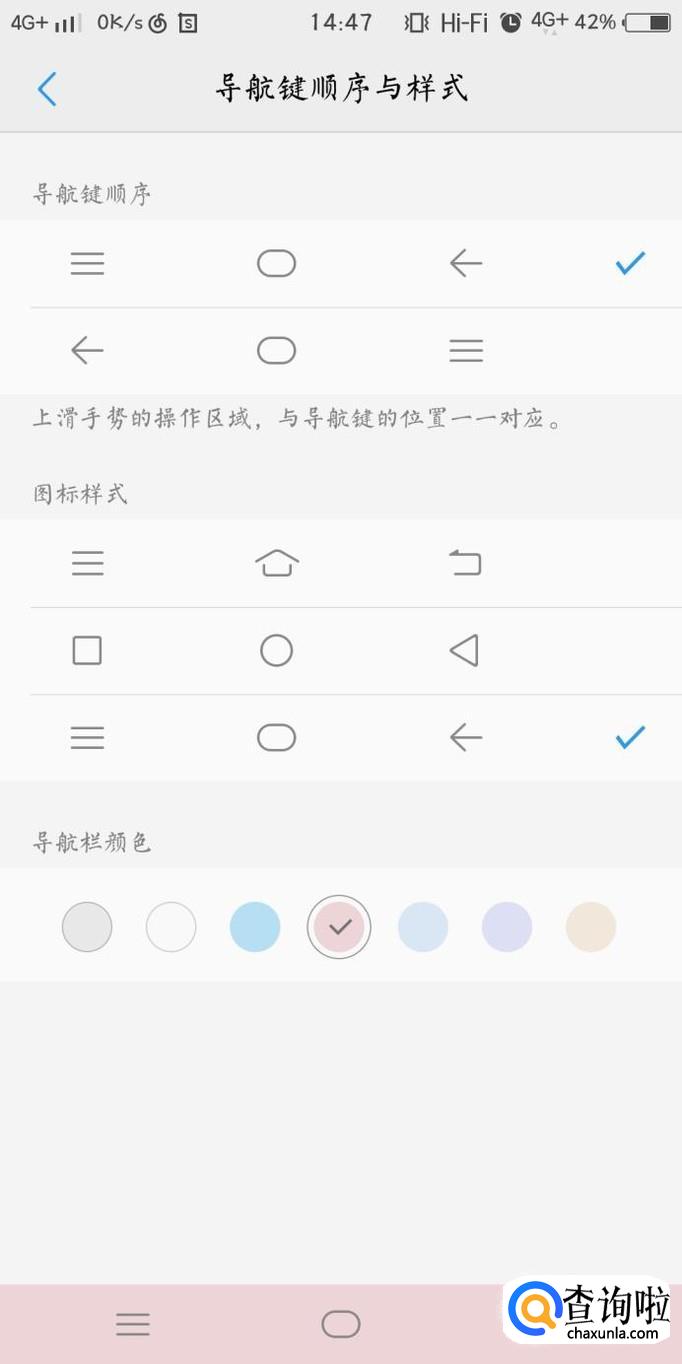Set navigation bar color to white
This screenshot has height=1364, width=682.
[171, 926]
